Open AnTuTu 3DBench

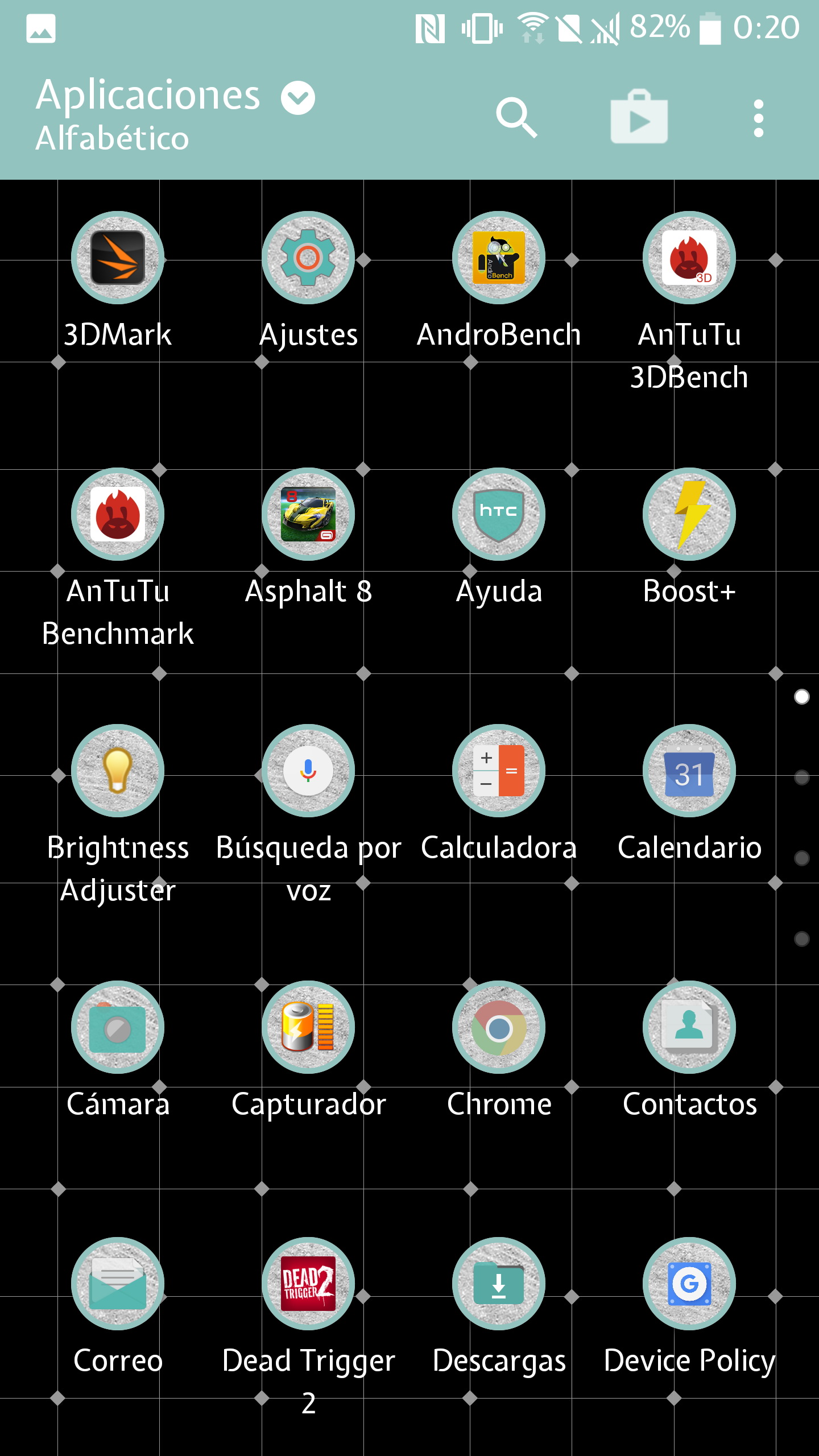click(x=689, y=258)
